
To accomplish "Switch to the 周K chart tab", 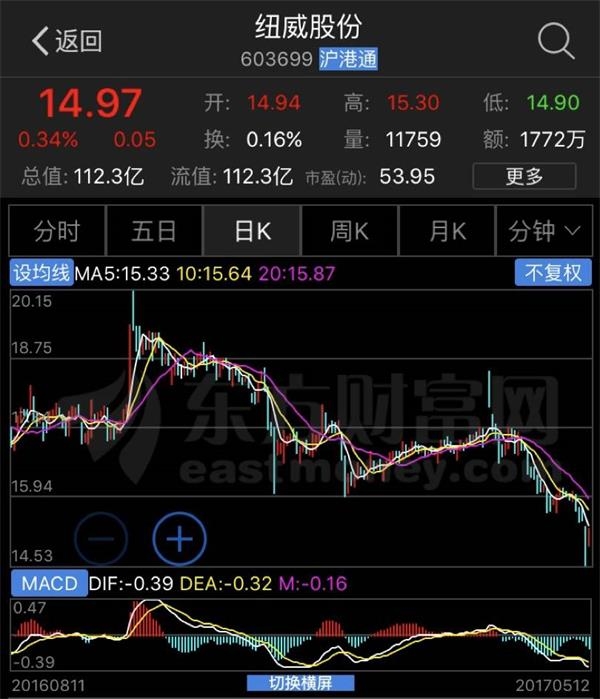I will 350,232.
